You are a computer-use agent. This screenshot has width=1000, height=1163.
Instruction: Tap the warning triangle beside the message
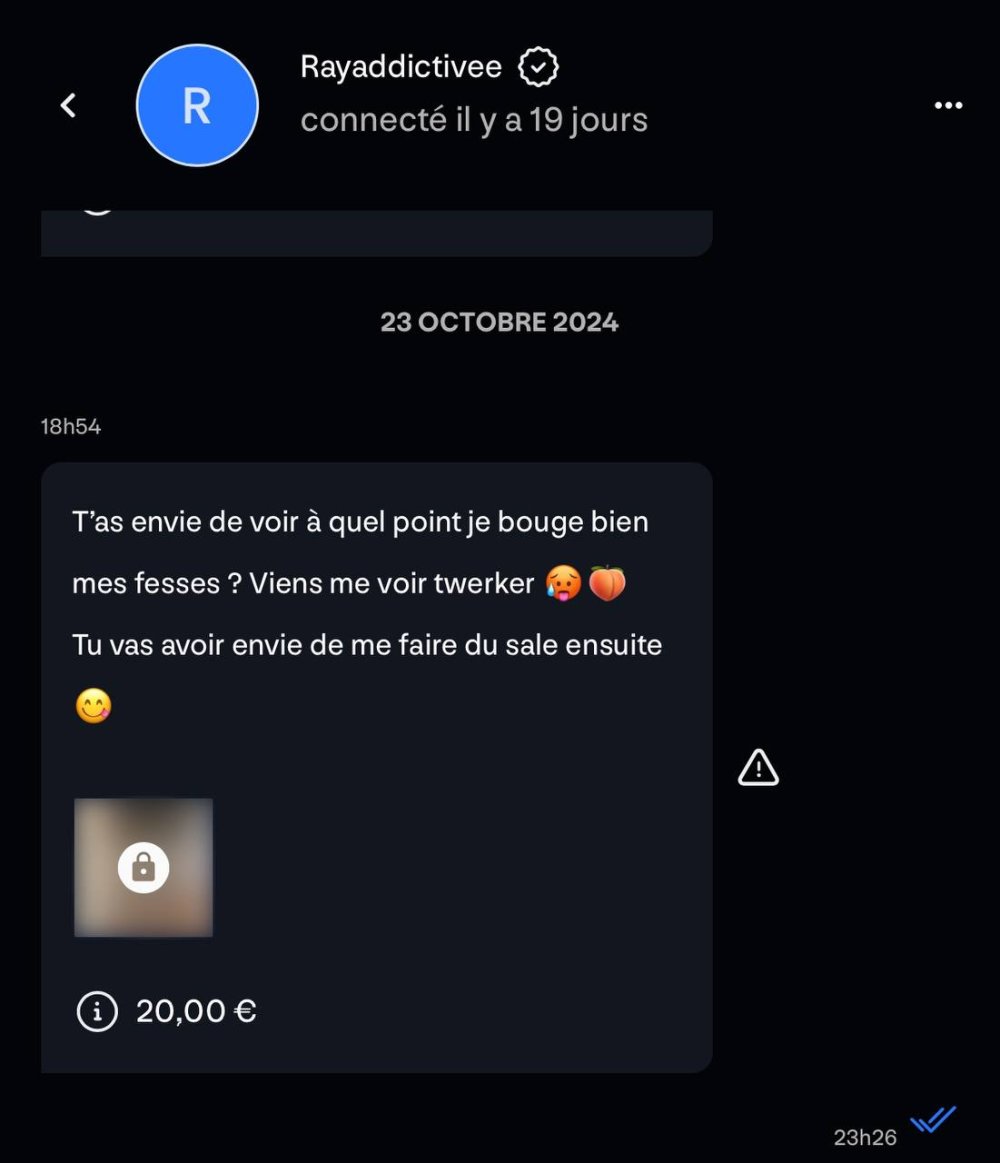pos(758,768)
